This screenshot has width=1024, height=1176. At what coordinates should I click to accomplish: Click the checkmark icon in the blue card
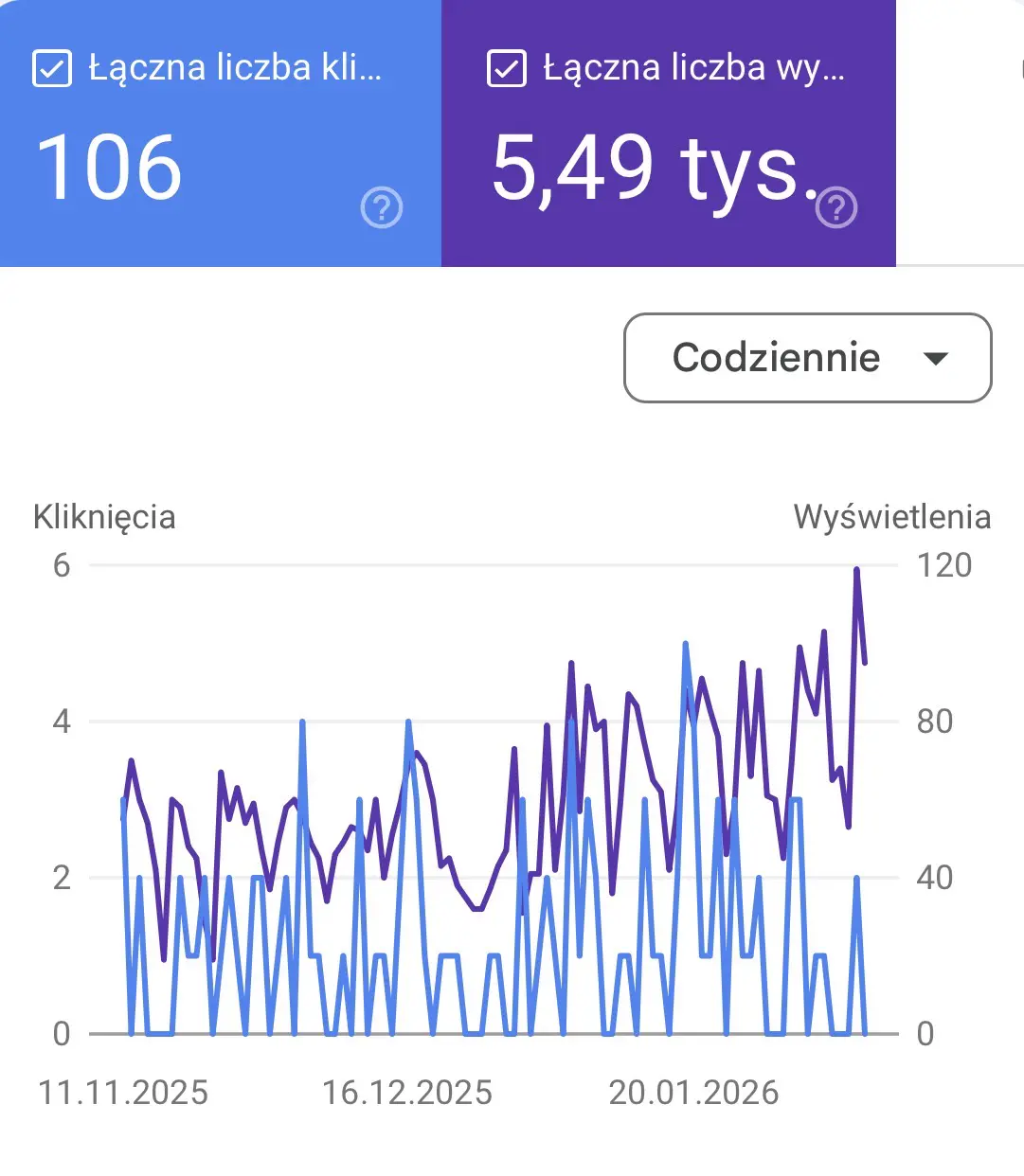(x=54, y=67)
